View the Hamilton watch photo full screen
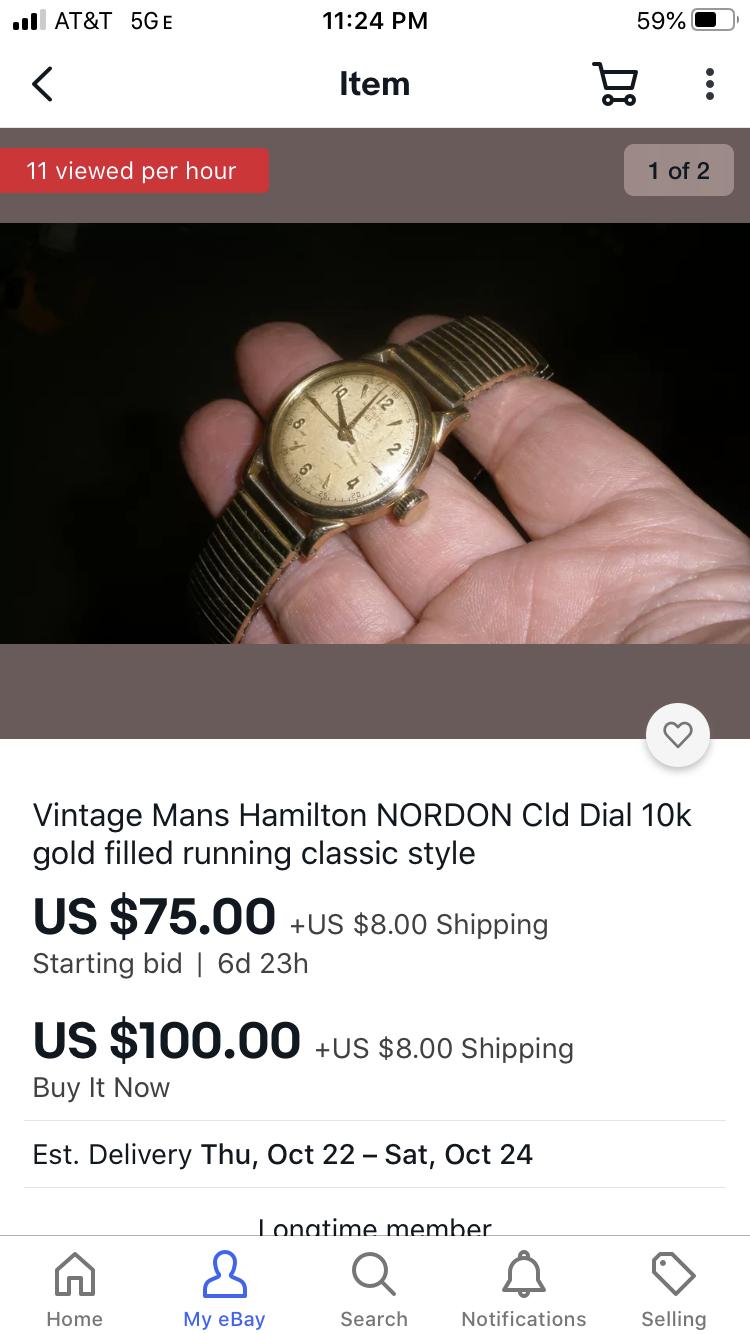 [375, 432]
